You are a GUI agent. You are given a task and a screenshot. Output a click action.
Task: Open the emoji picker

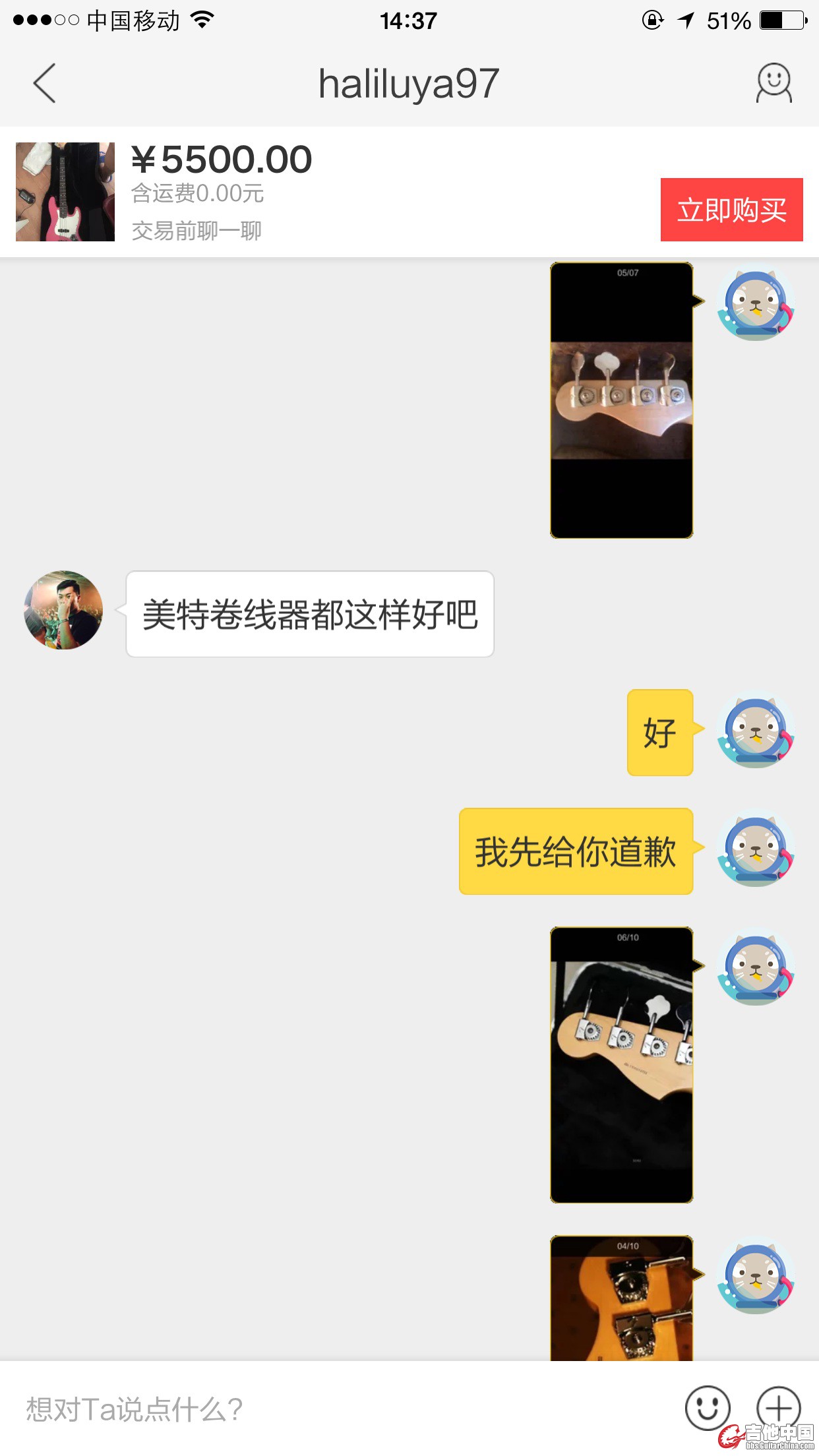(708, 1409)
